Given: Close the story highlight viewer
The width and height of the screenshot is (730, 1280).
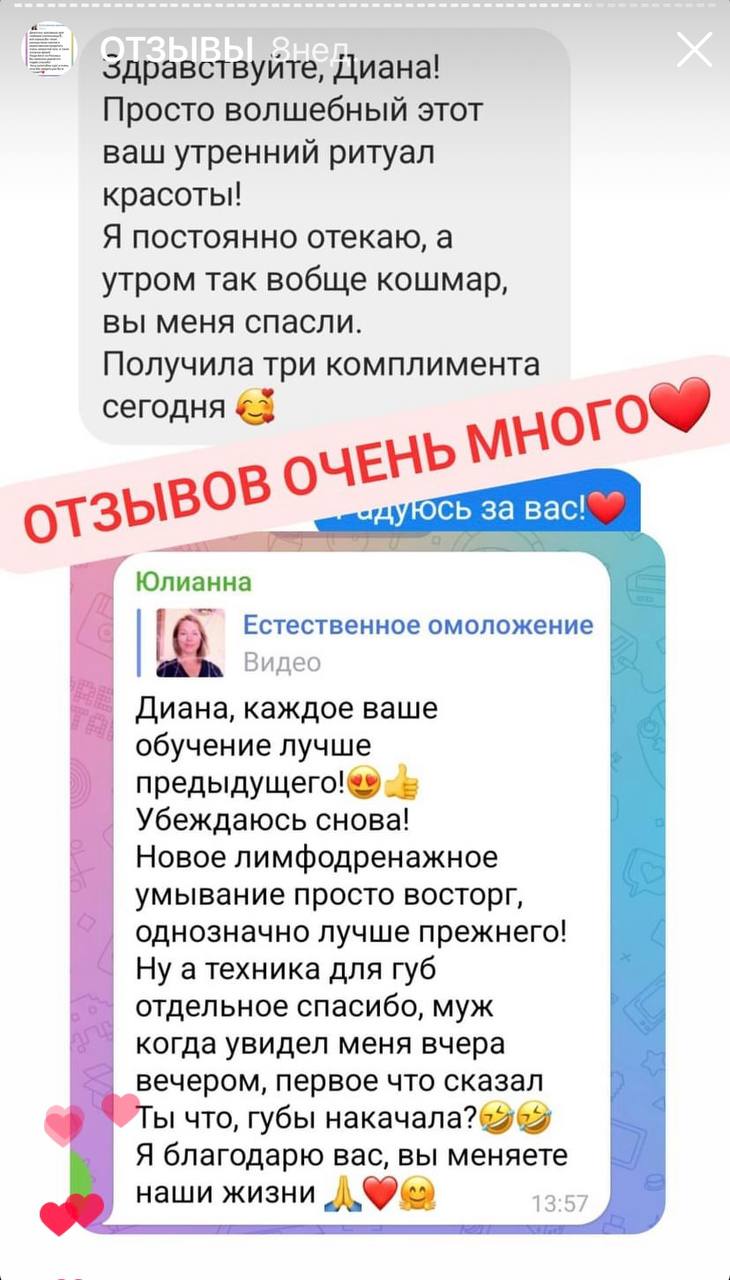Looking at the screenshot, I should click(694, 49).
